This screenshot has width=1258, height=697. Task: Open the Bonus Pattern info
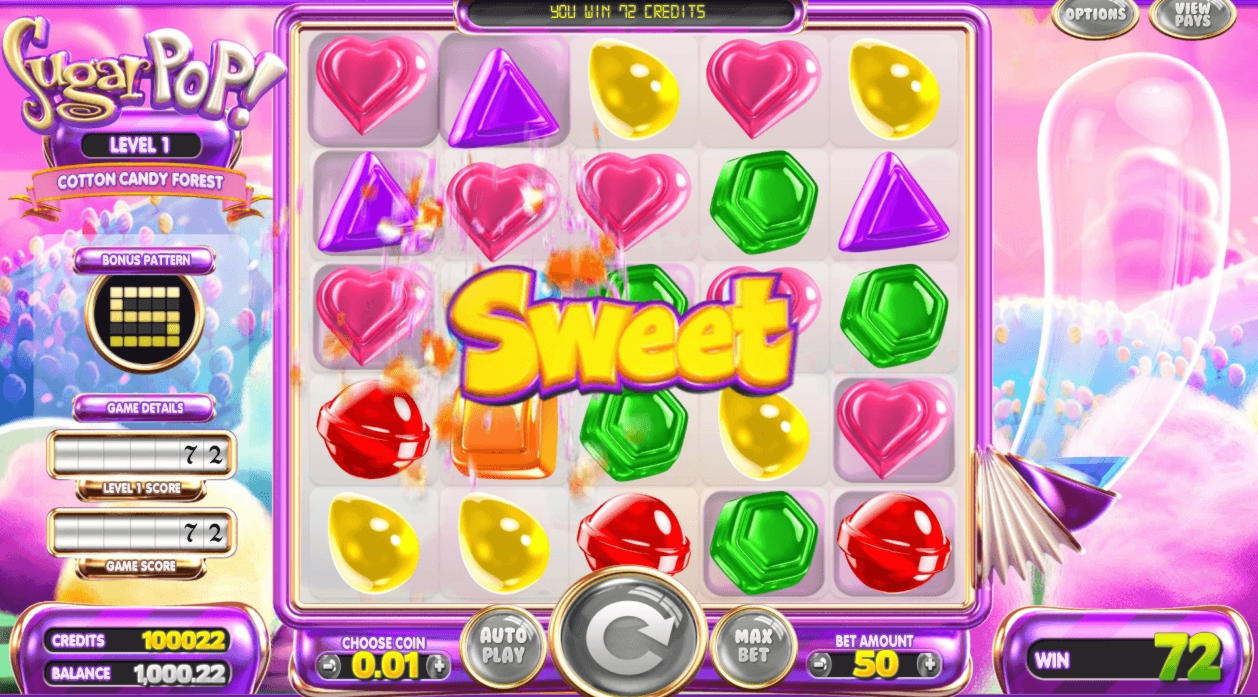pos(143,259)
